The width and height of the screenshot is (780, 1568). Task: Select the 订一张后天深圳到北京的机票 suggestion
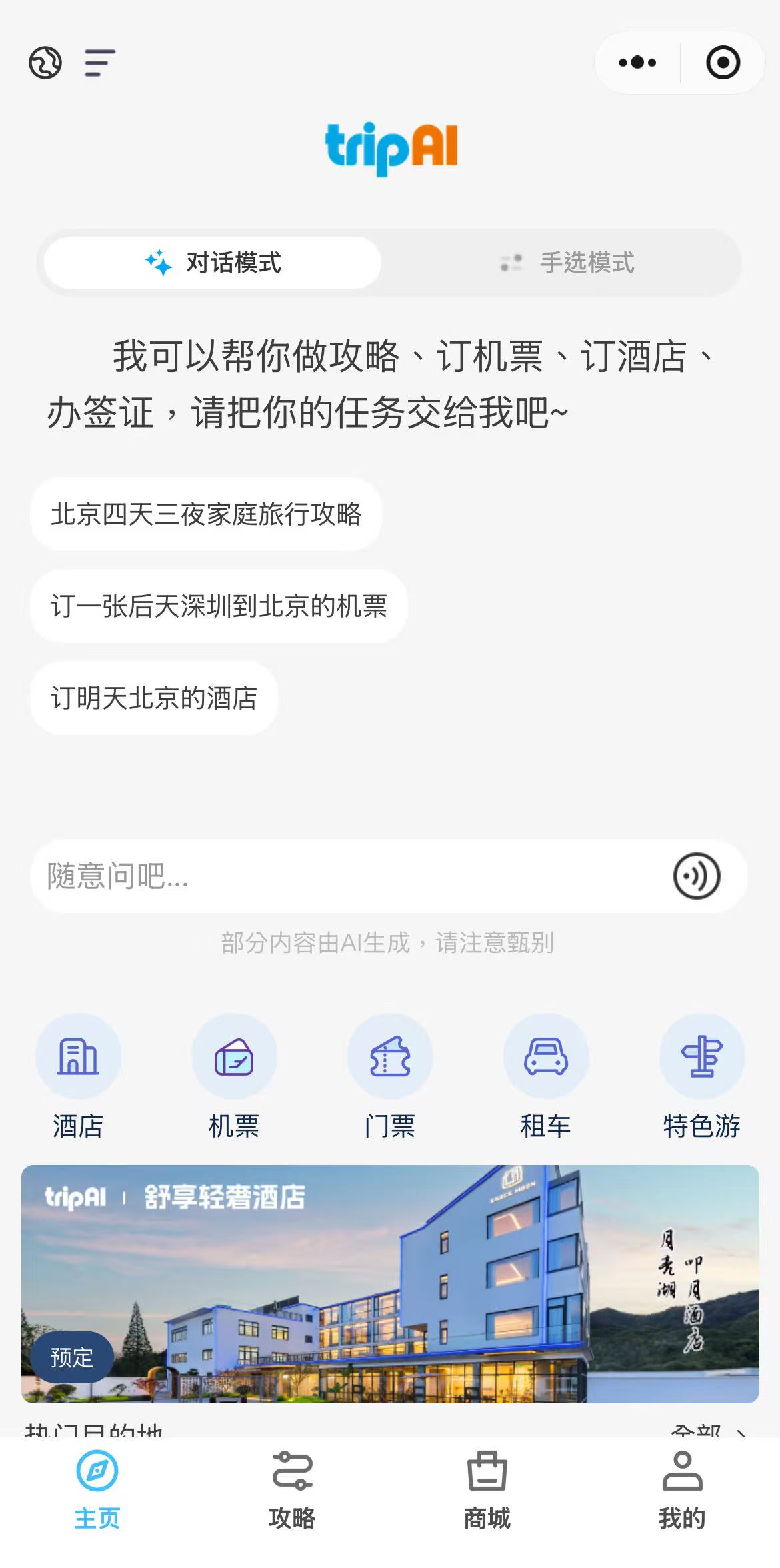[x=219, y=606]
